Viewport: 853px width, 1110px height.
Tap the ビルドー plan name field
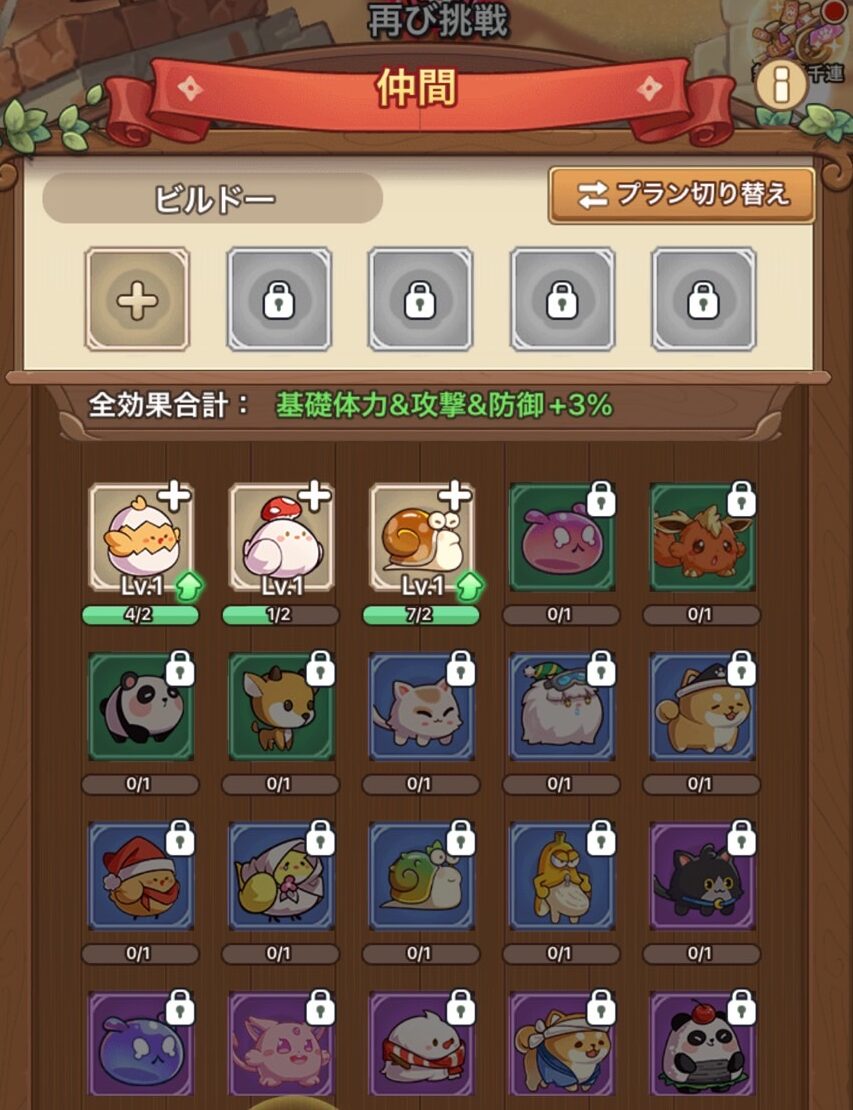coord(213,198)
